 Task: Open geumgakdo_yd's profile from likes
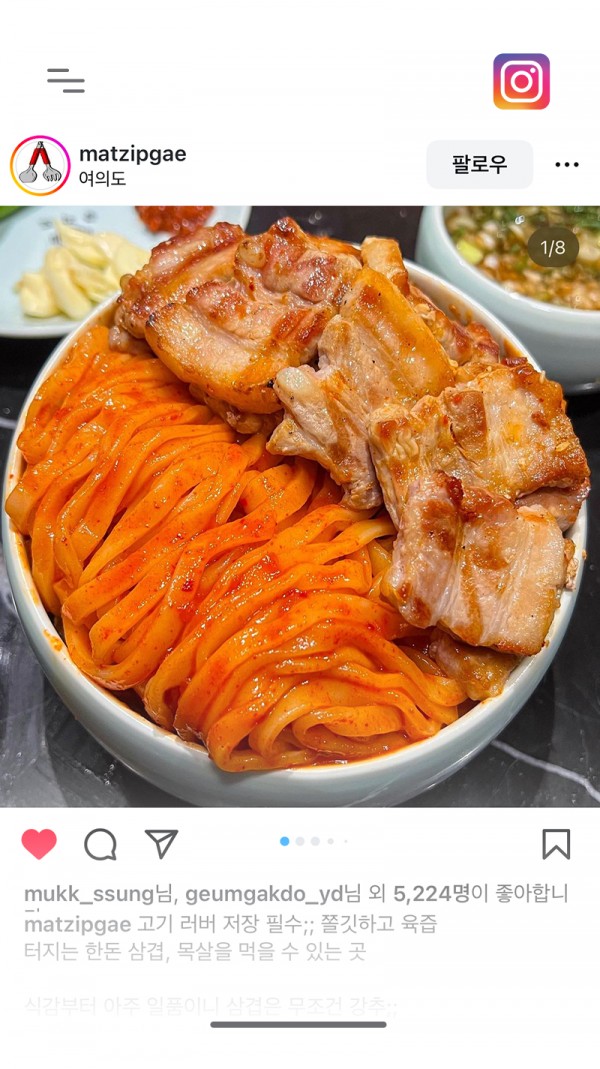tap(264, 893)
